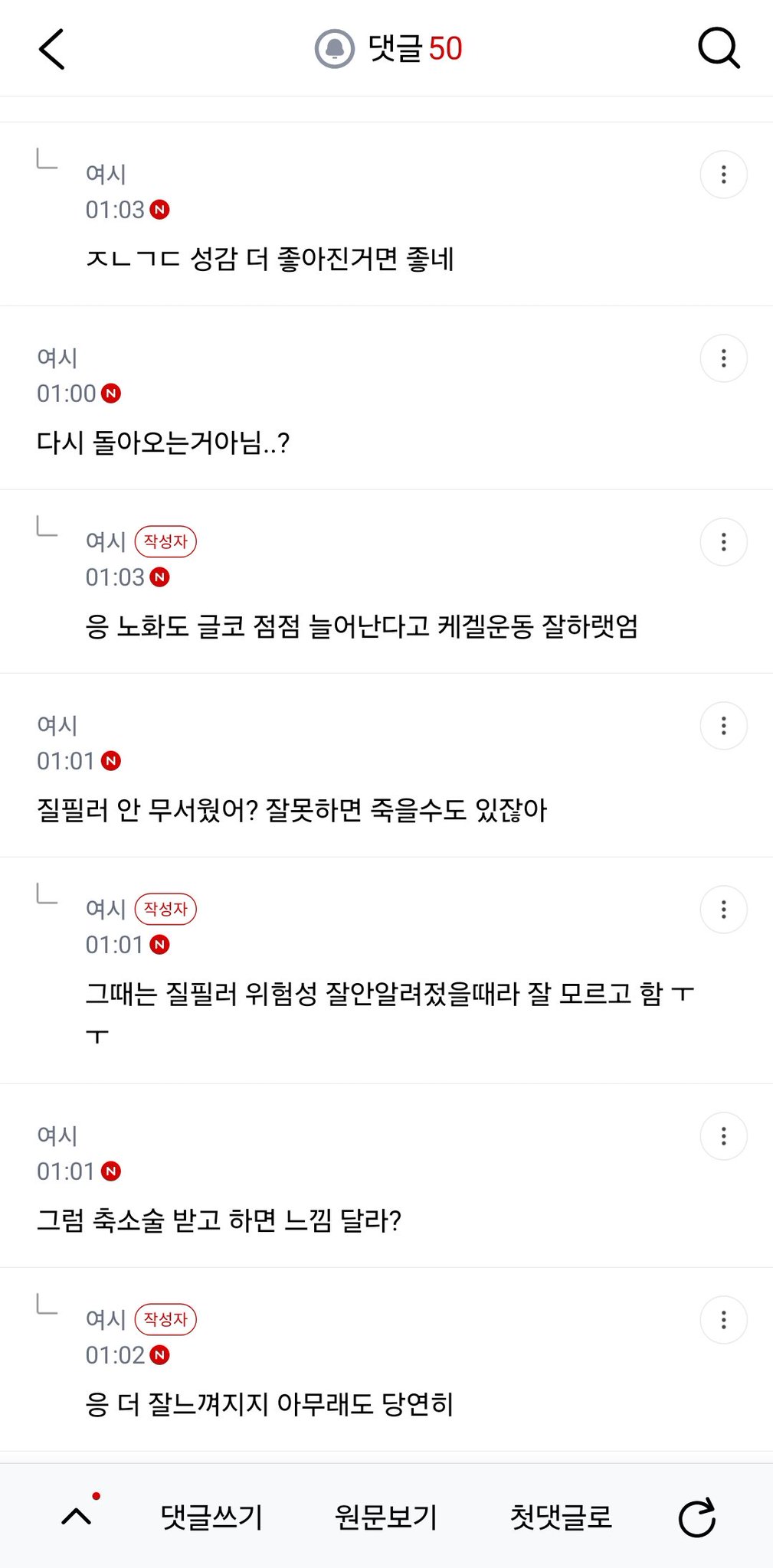The height and width of the screenshot is (1568, 773).
Task: Tap the up chevron in bottom bar
Action: click(77, 1516)
